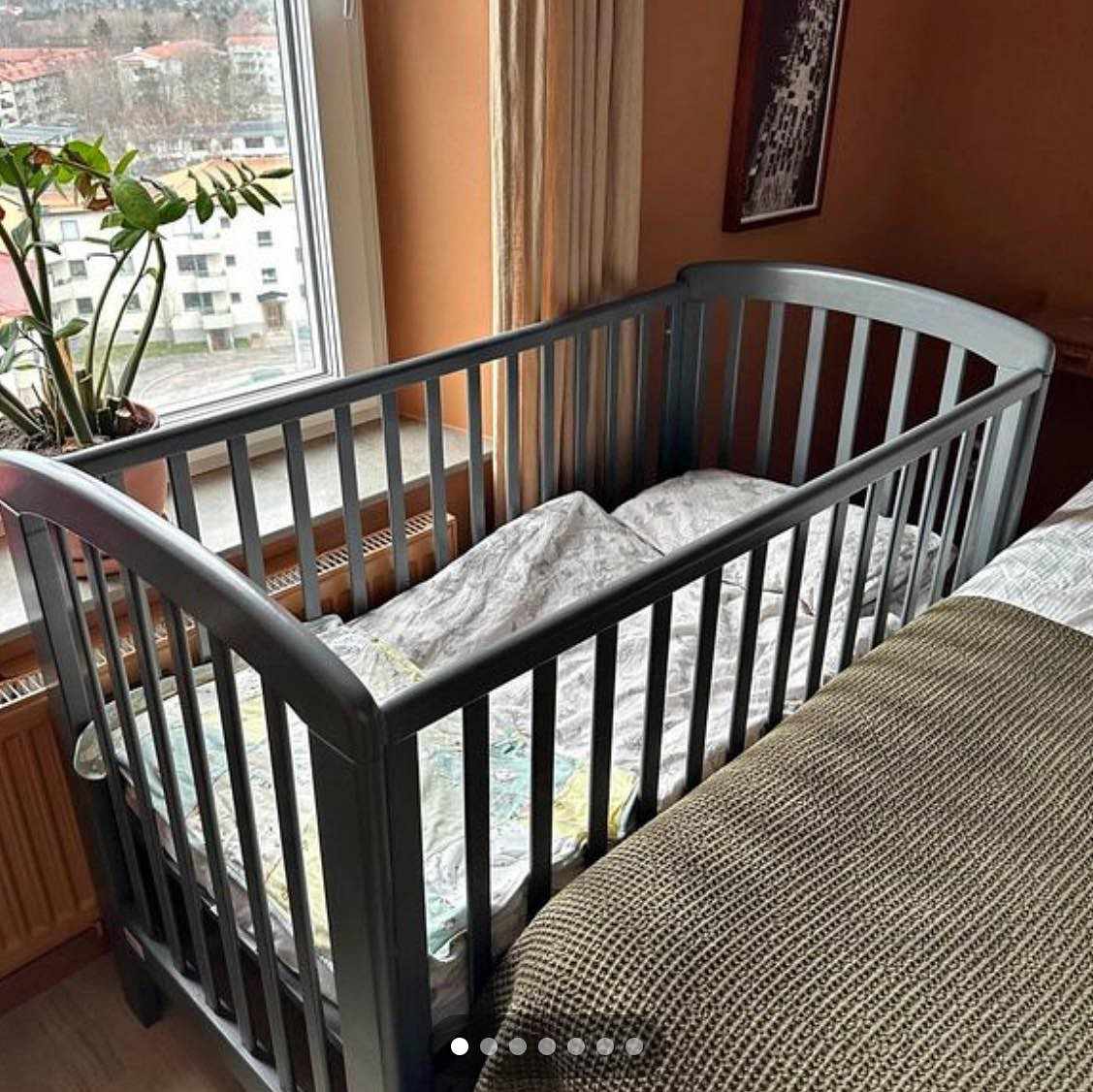Jump to the second photo via indicator dot
This screenshot has height=1092, width=1093.
[x=489, y=1046]
